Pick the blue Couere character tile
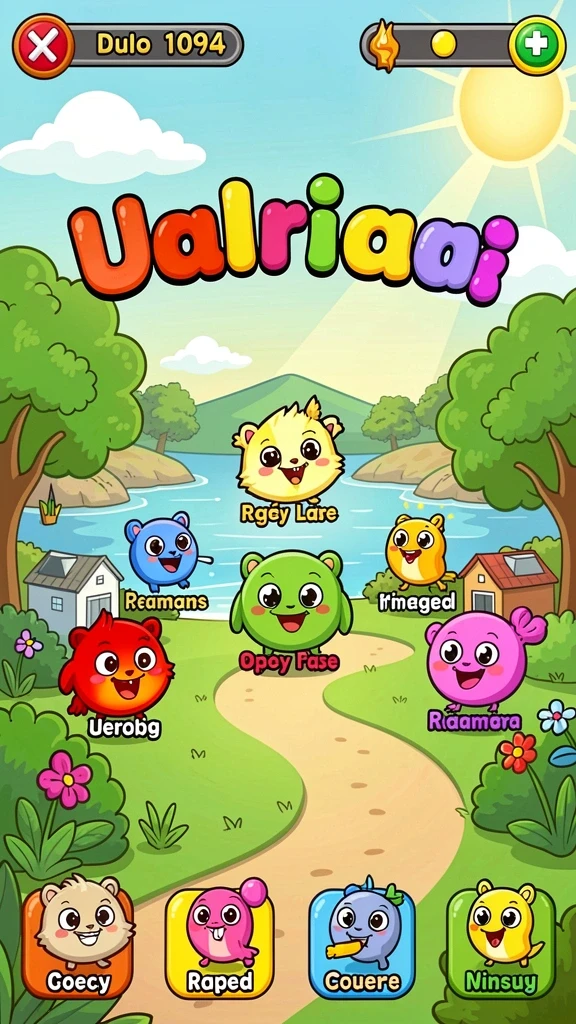Image resolution: width=576 pixels, height=1024 pixels. pos(362,938)
